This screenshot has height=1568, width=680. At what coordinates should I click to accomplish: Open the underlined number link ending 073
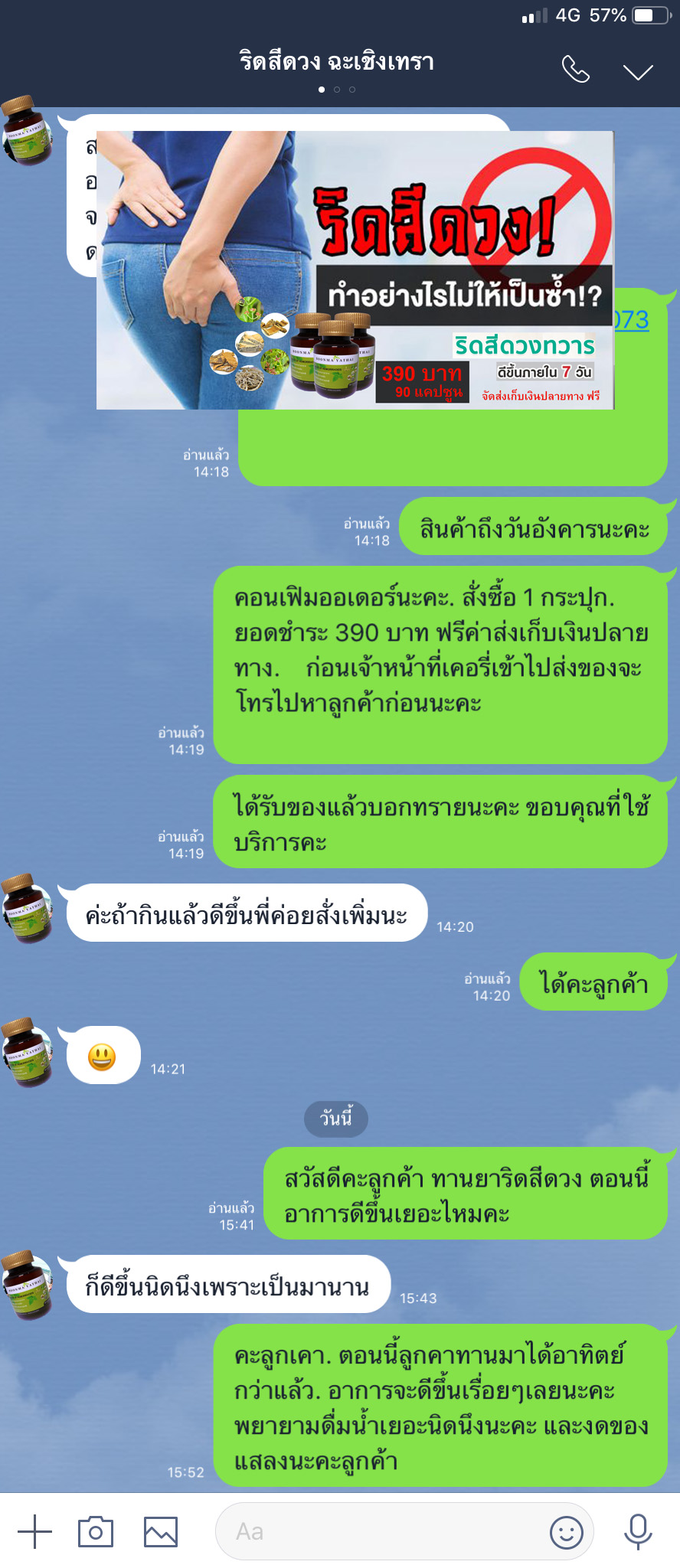coord(633,319)
